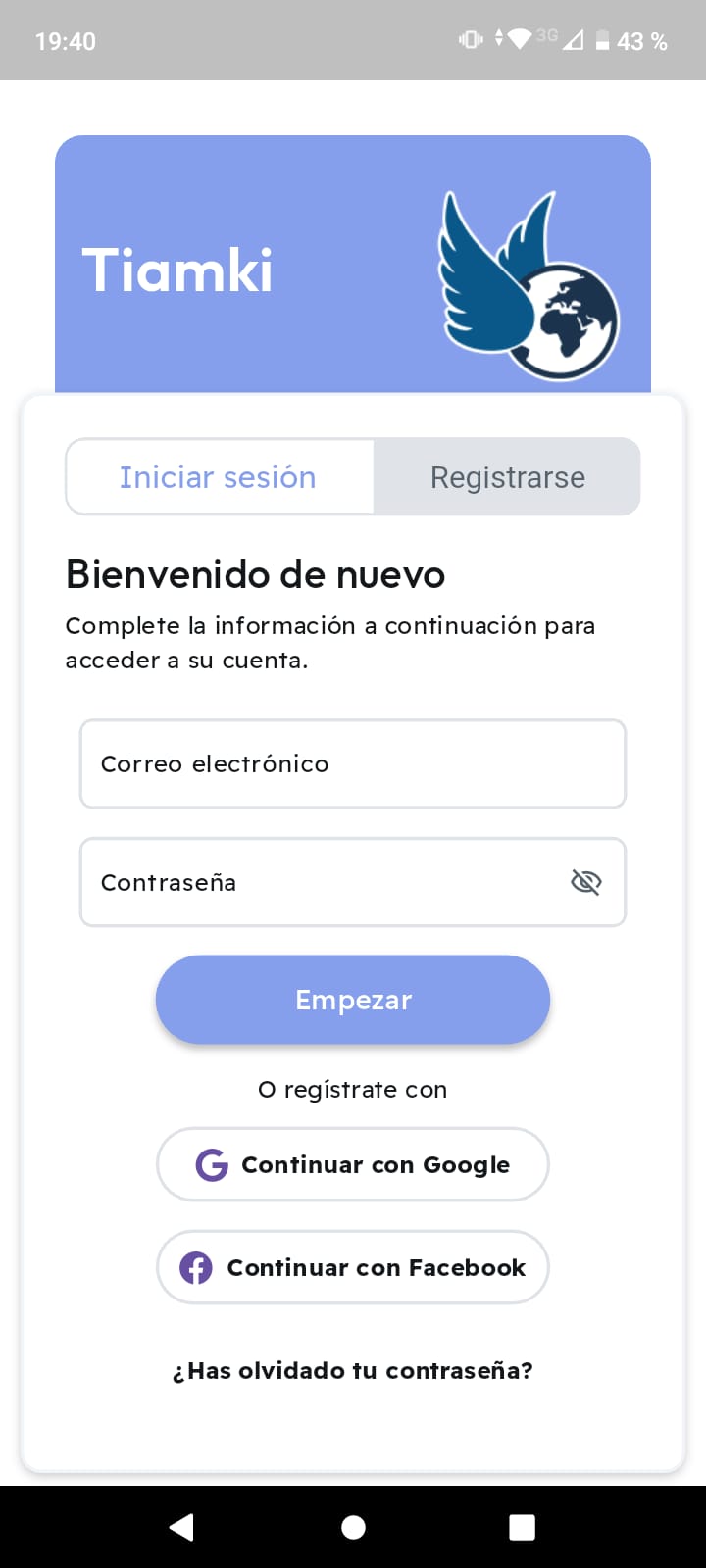Screen dimensions: 706x1568
Task: Tap the system home button
Action: click(353, 1527)
